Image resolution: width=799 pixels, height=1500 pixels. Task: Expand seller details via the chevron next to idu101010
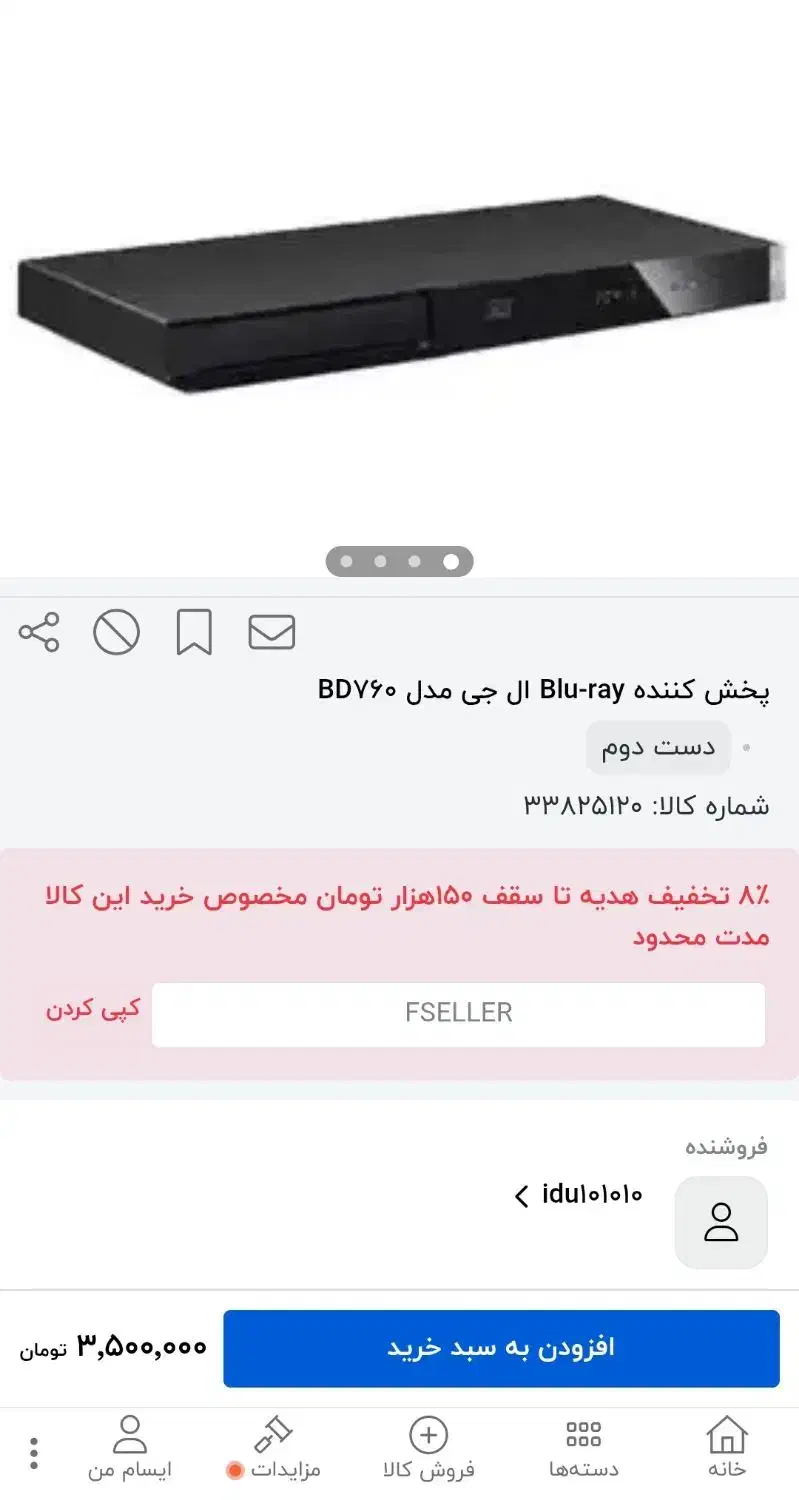tap(522, 1195)
